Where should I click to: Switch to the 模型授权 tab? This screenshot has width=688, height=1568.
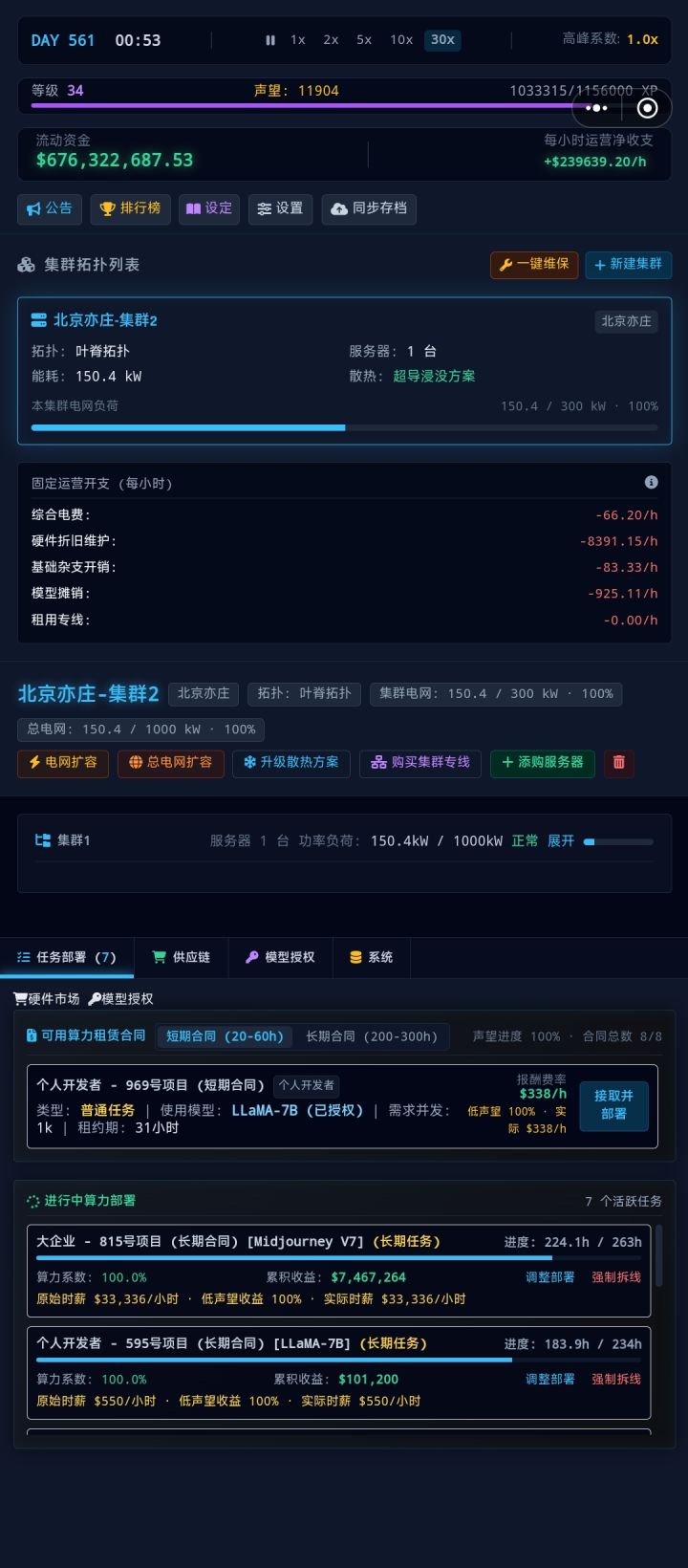click(x=280, y=957)
